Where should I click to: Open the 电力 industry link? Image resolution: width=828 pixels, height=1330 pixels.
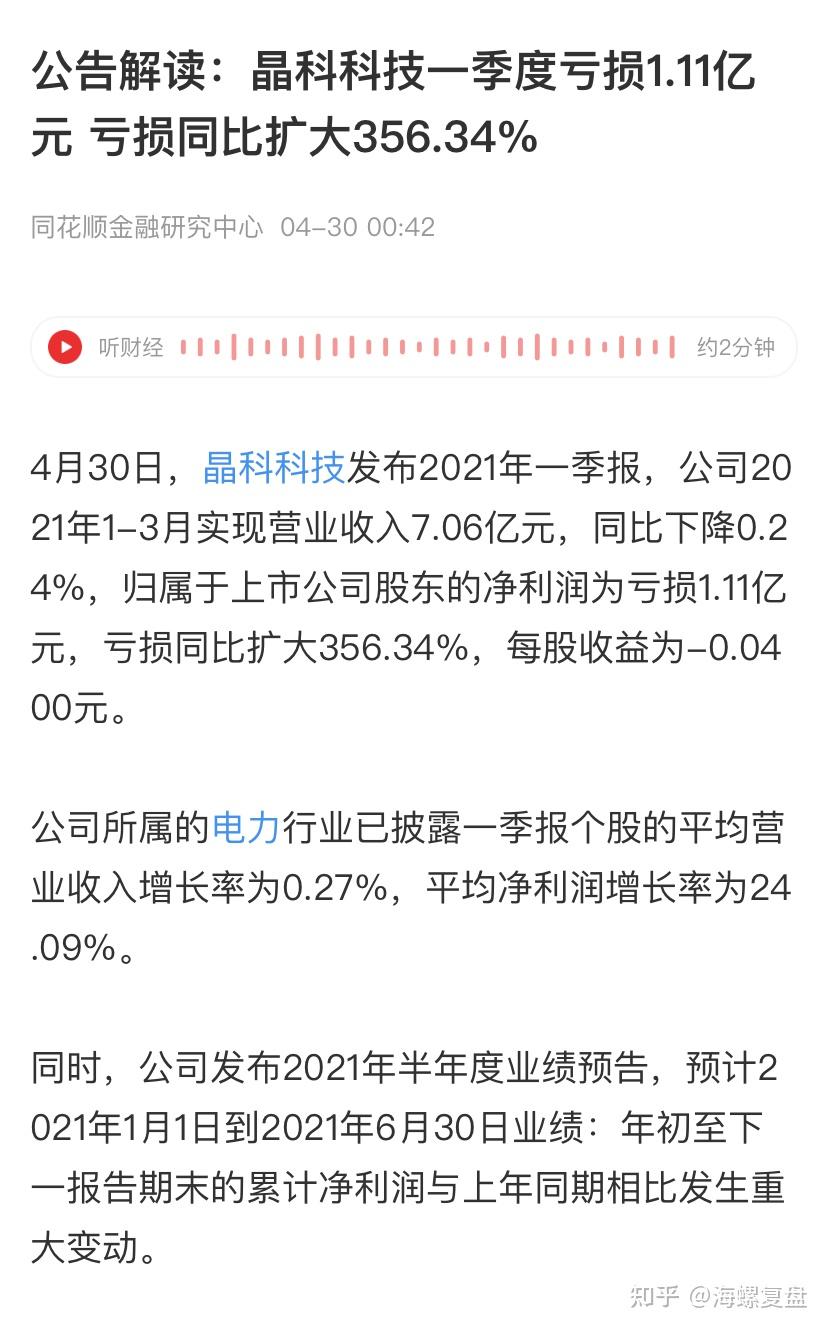click(245, 827)
